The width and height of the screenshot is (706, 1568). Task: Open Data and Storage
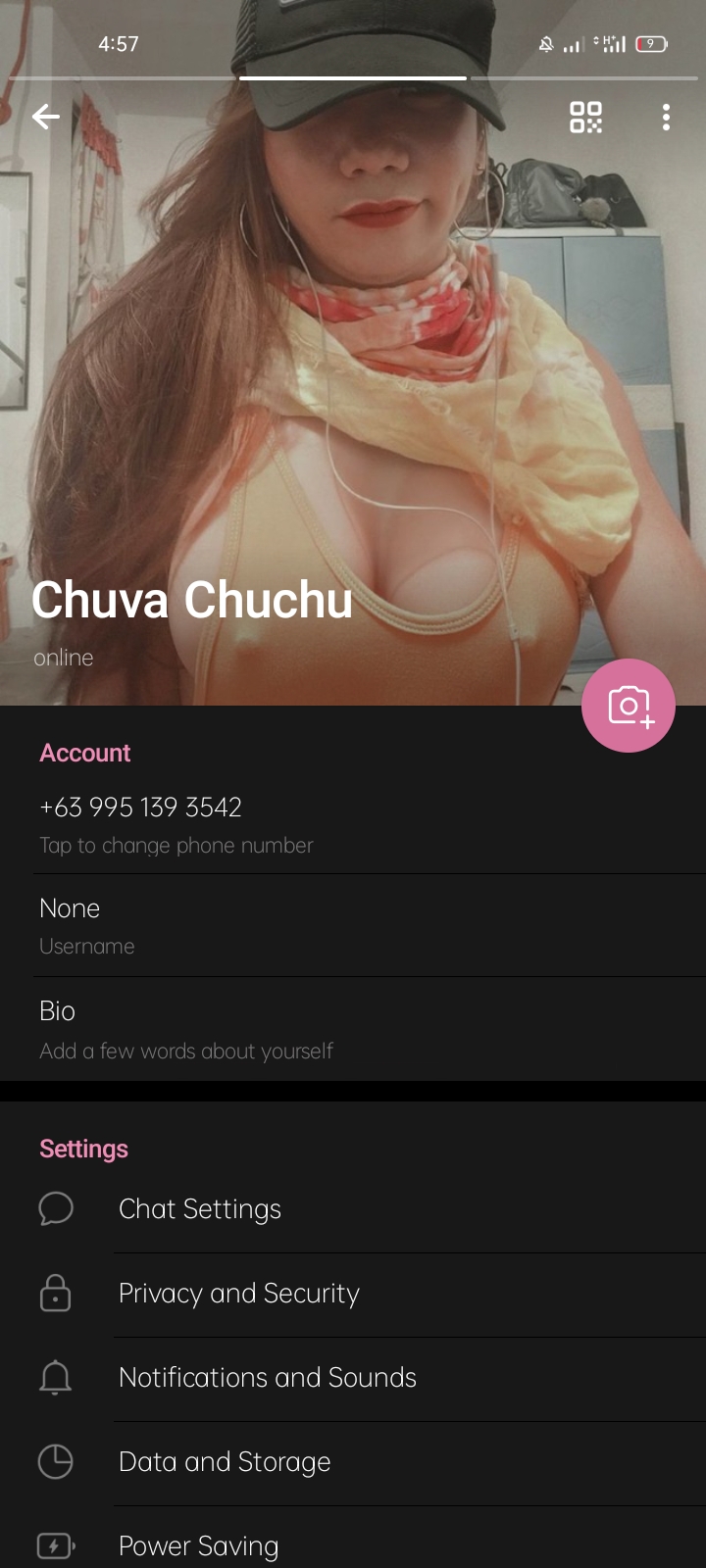353,1462
